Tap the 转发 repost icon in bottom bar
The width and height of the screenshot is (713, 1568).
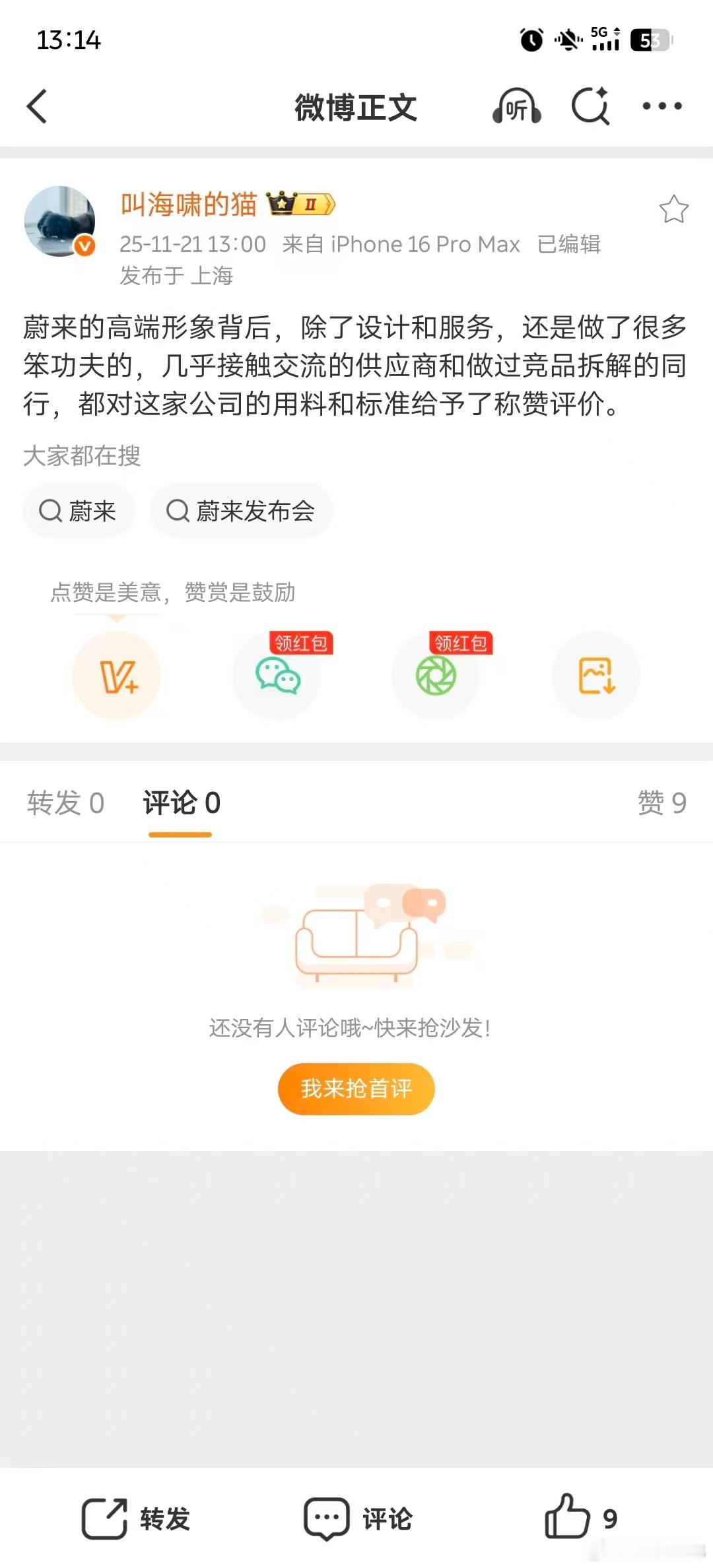pos(102,1519)
